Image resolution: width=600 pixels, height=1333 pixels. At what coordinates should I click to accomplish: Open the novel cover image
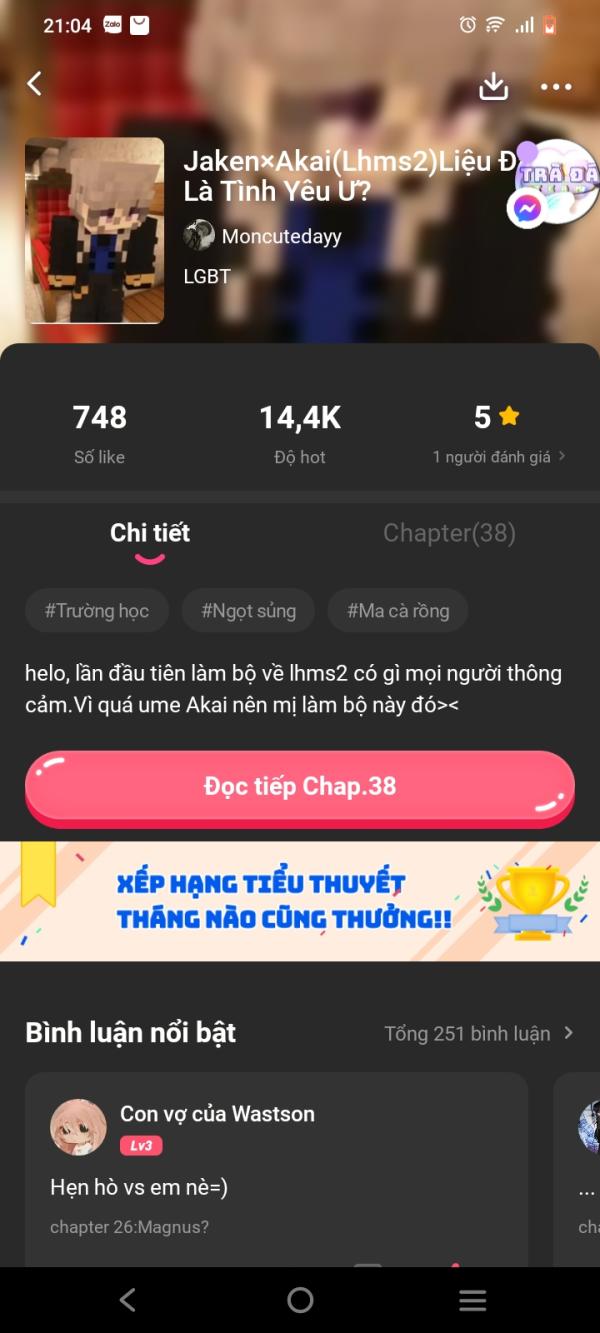[95, 231]
